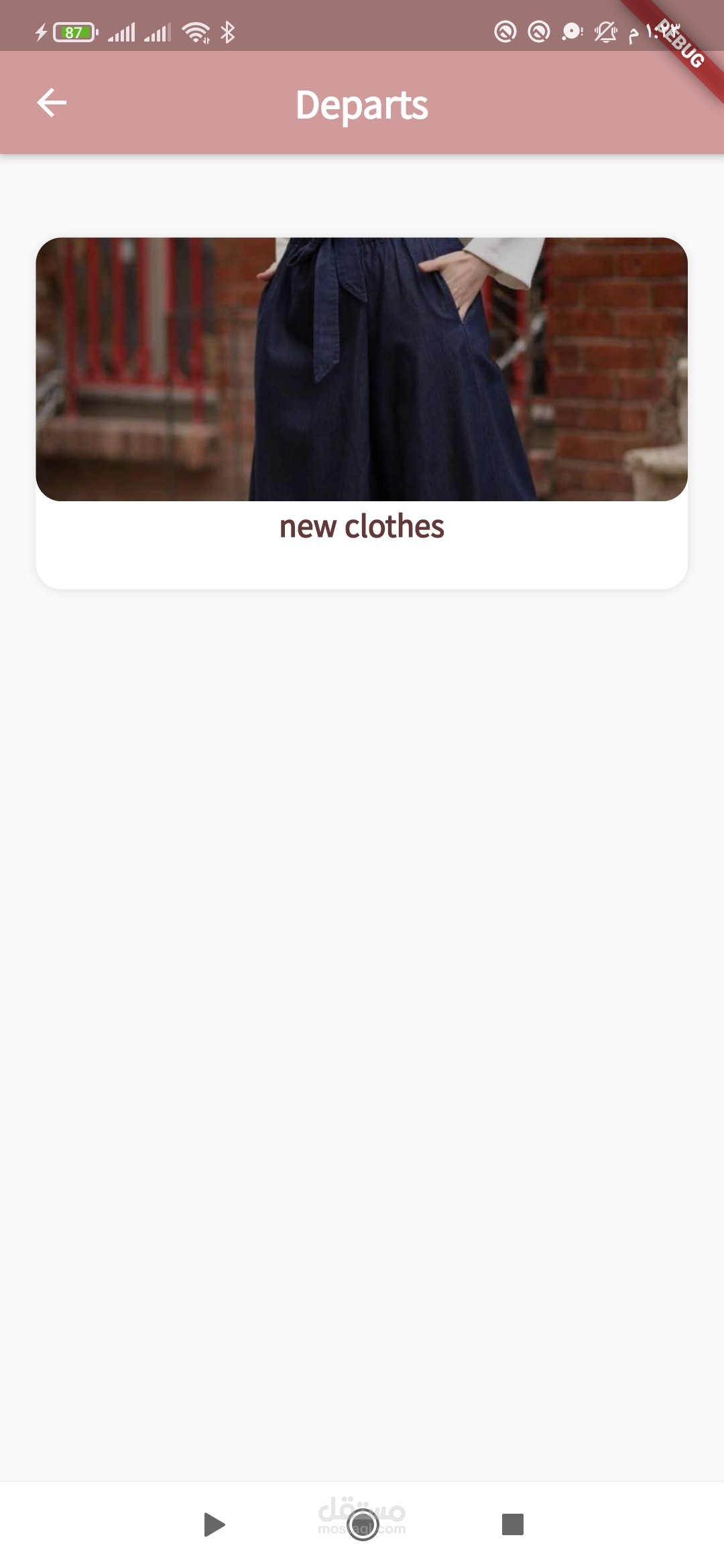Go back using the app bar arrow
The width and height of the screenshot is (724, 1568).
pos(52,103)
